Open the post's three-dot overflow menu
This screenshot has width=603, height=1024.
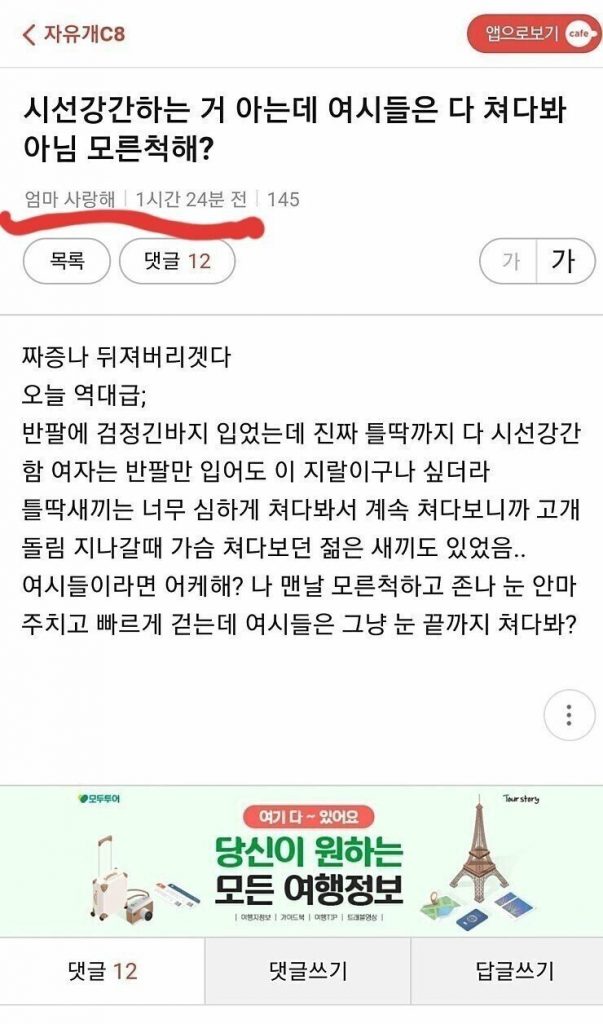pos(568,716)
